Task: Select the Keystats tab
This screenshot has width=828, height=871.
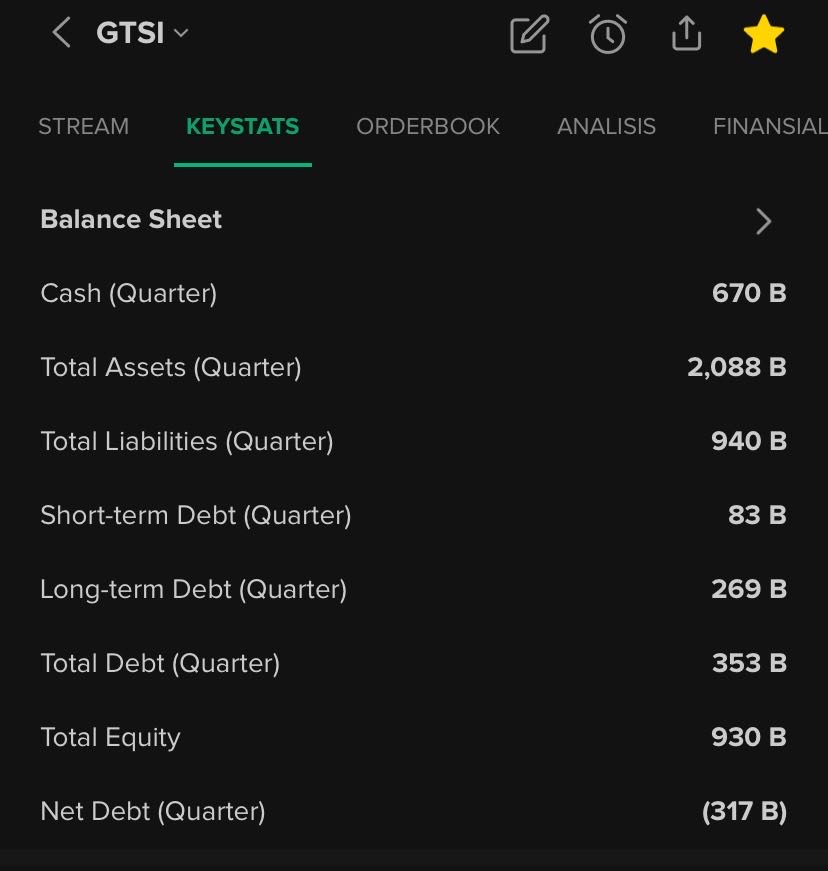Action: point(242,127)
